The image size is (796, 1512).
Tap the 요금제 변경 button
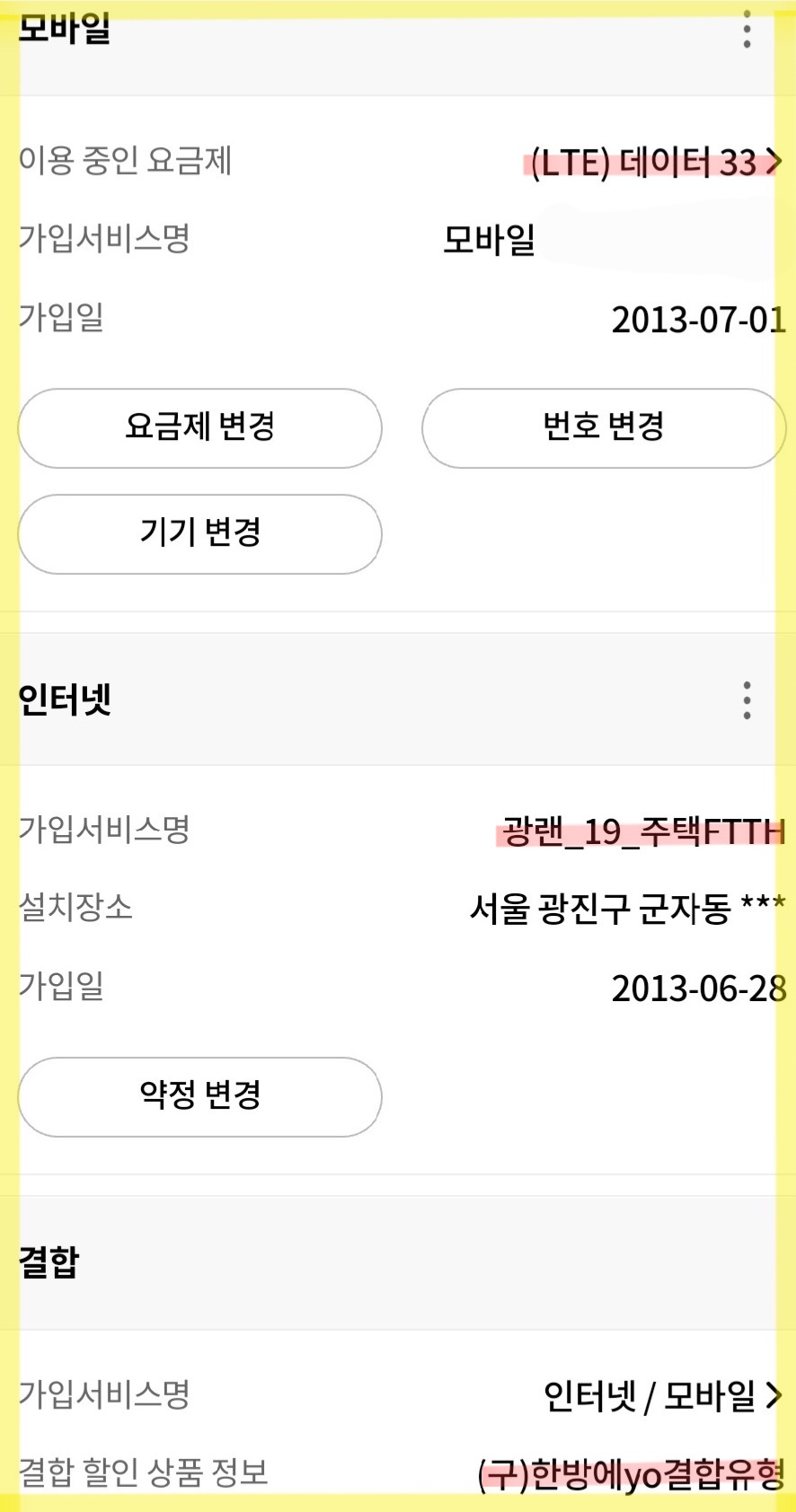click(x=199, y=427)
